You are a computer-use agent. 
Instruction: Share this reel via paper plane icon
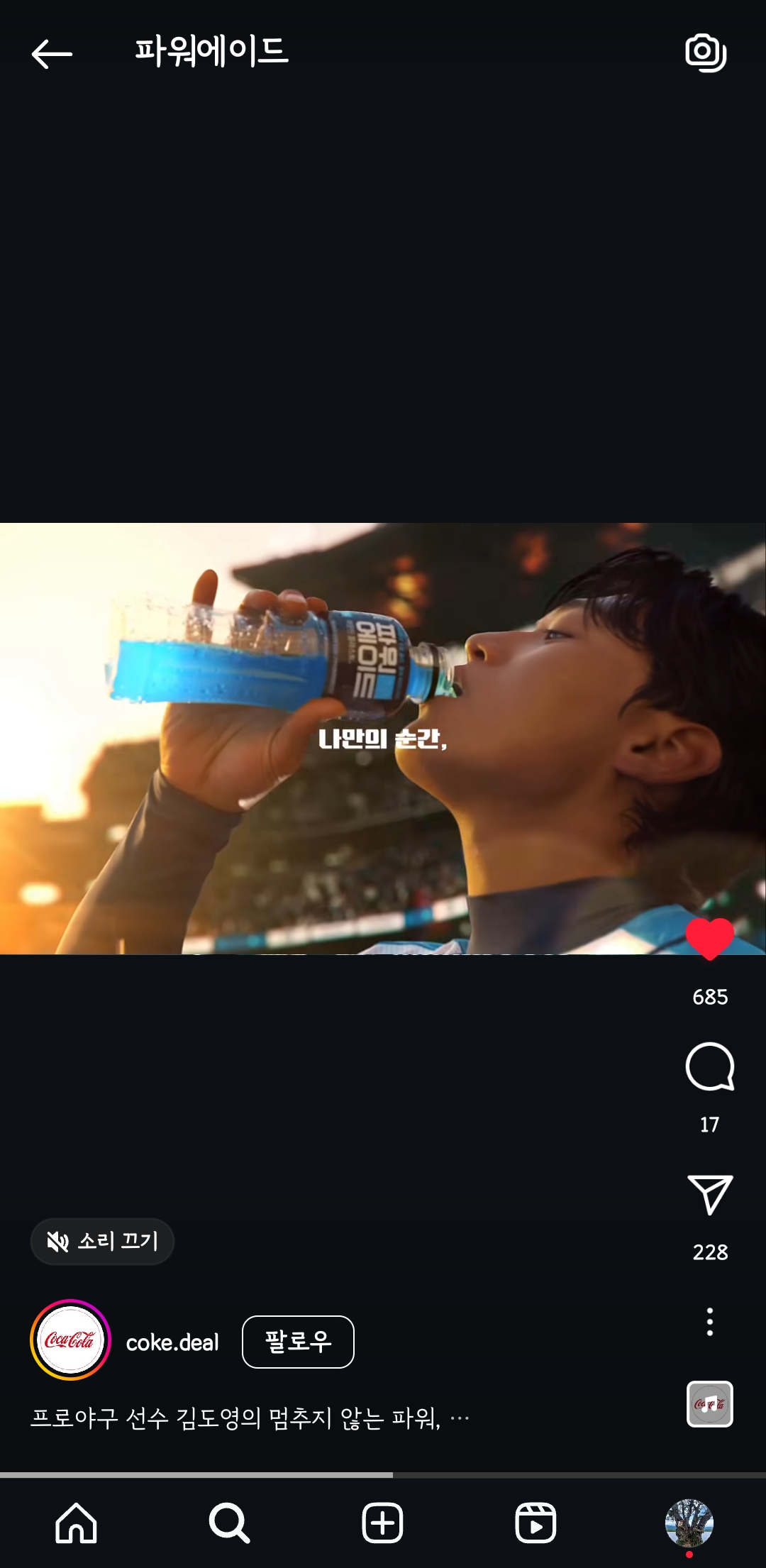tap(709, 1195)
